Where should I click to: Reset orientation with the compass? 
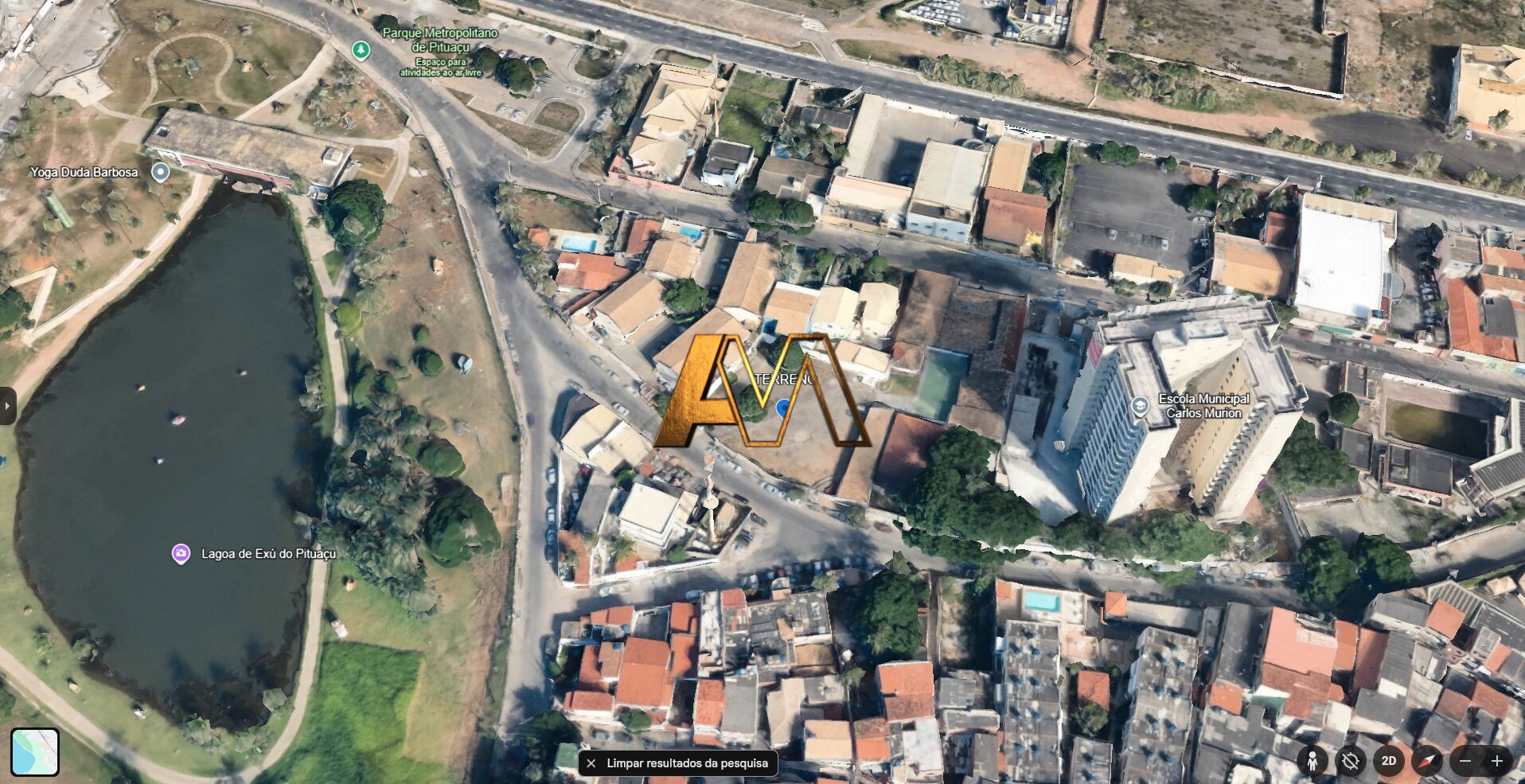point(1427,762)
